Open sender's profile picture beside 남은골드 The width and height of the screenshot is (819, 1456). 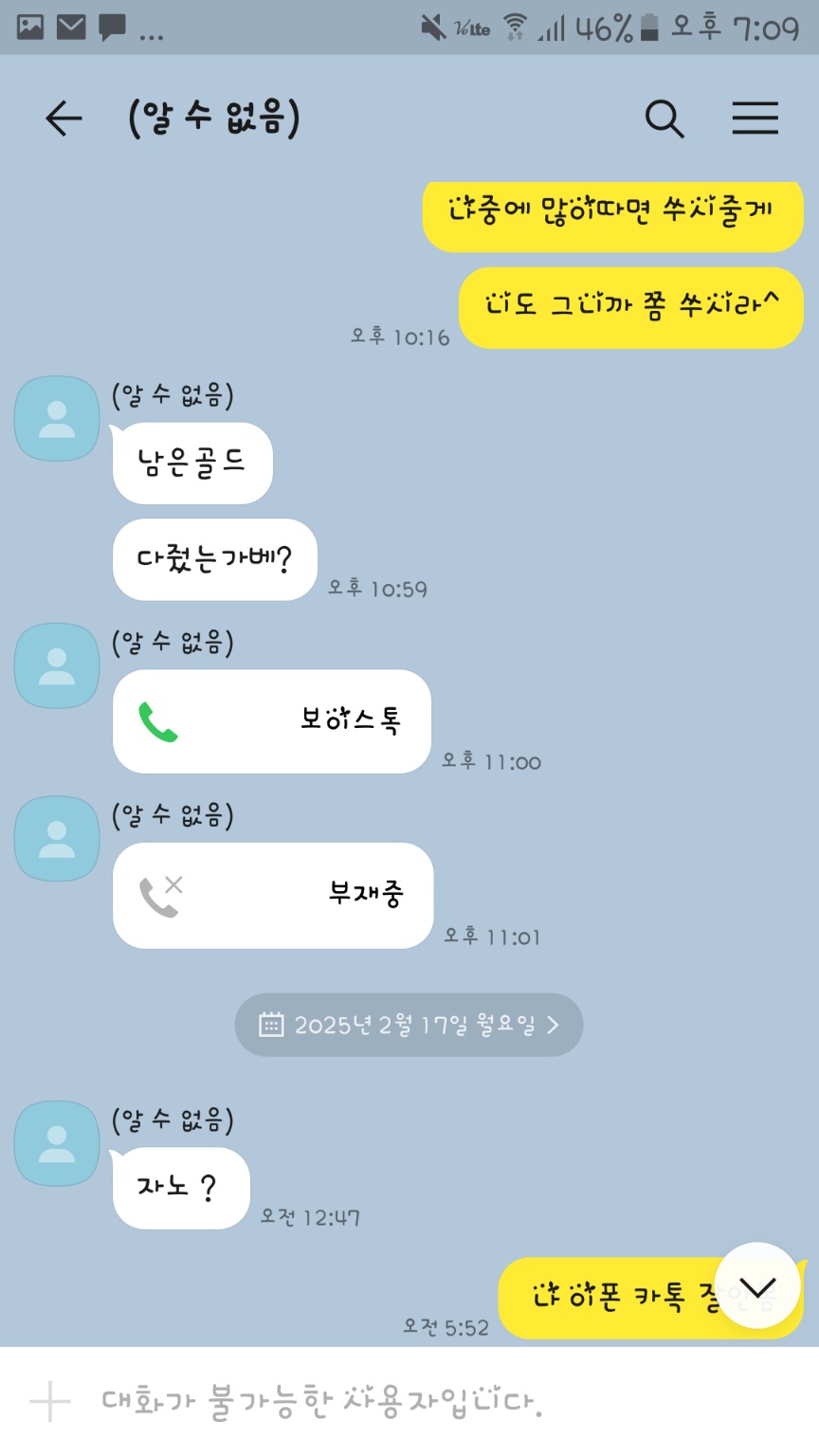click(x=57, y=419)
